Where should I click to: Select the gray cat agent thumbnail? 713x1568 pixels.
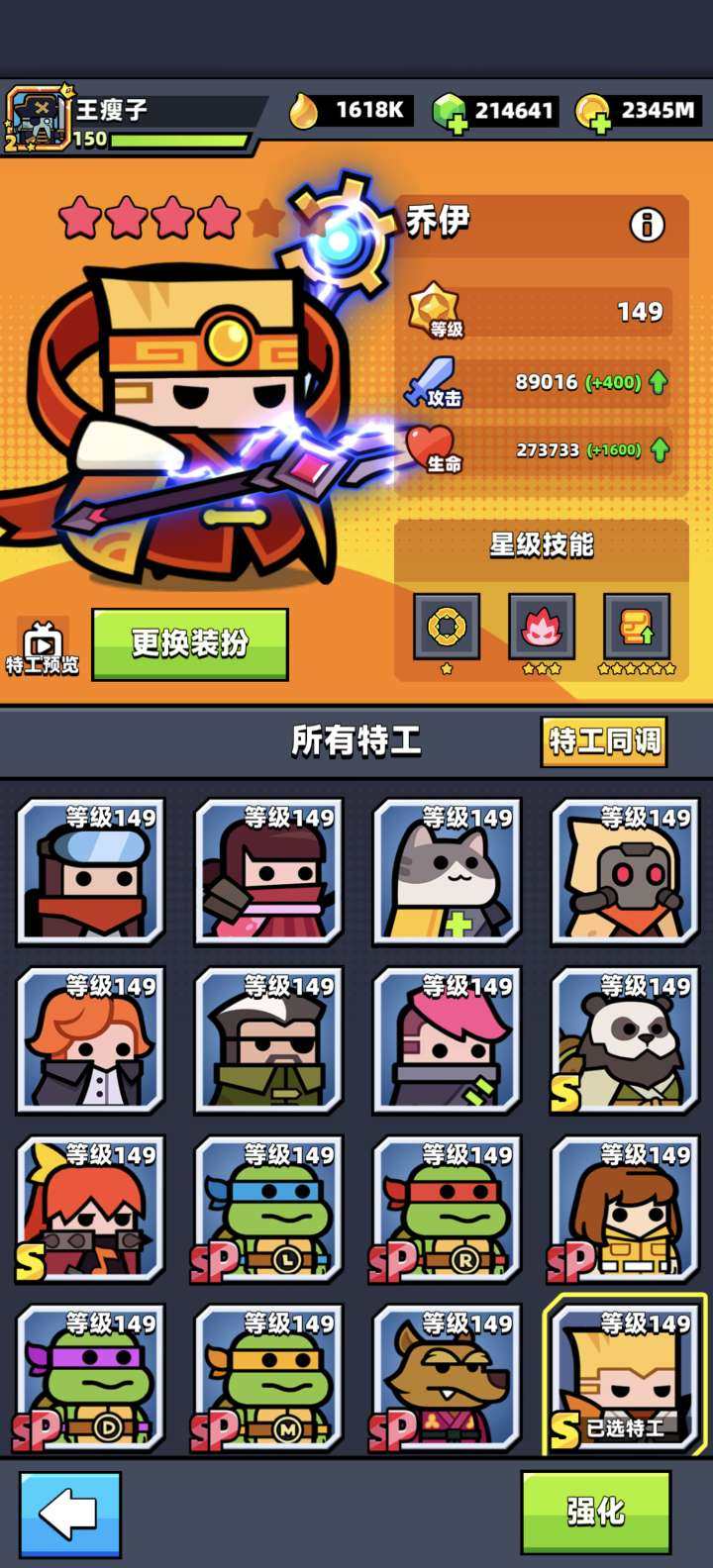click(x=446, y=876)
